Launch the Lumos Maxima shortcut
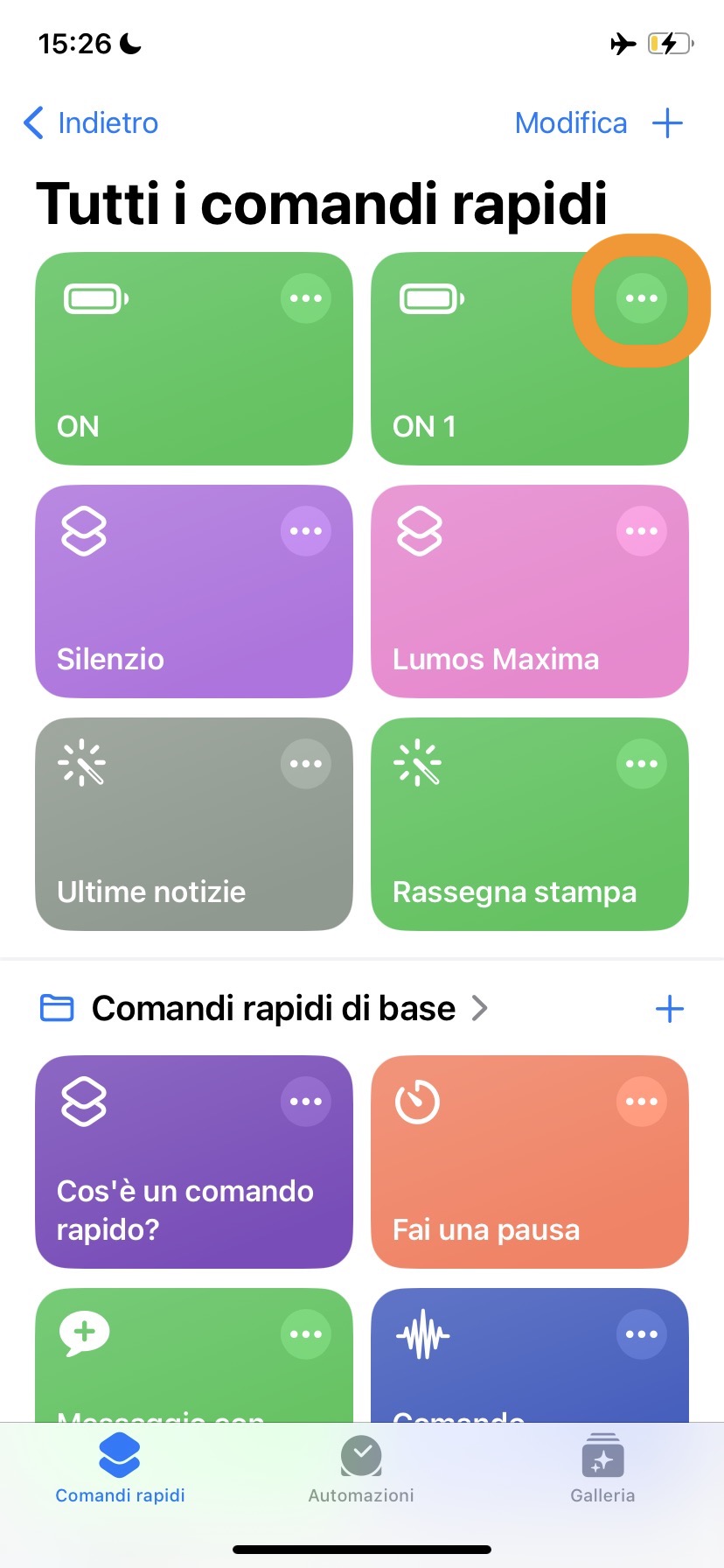 point(507,612)
